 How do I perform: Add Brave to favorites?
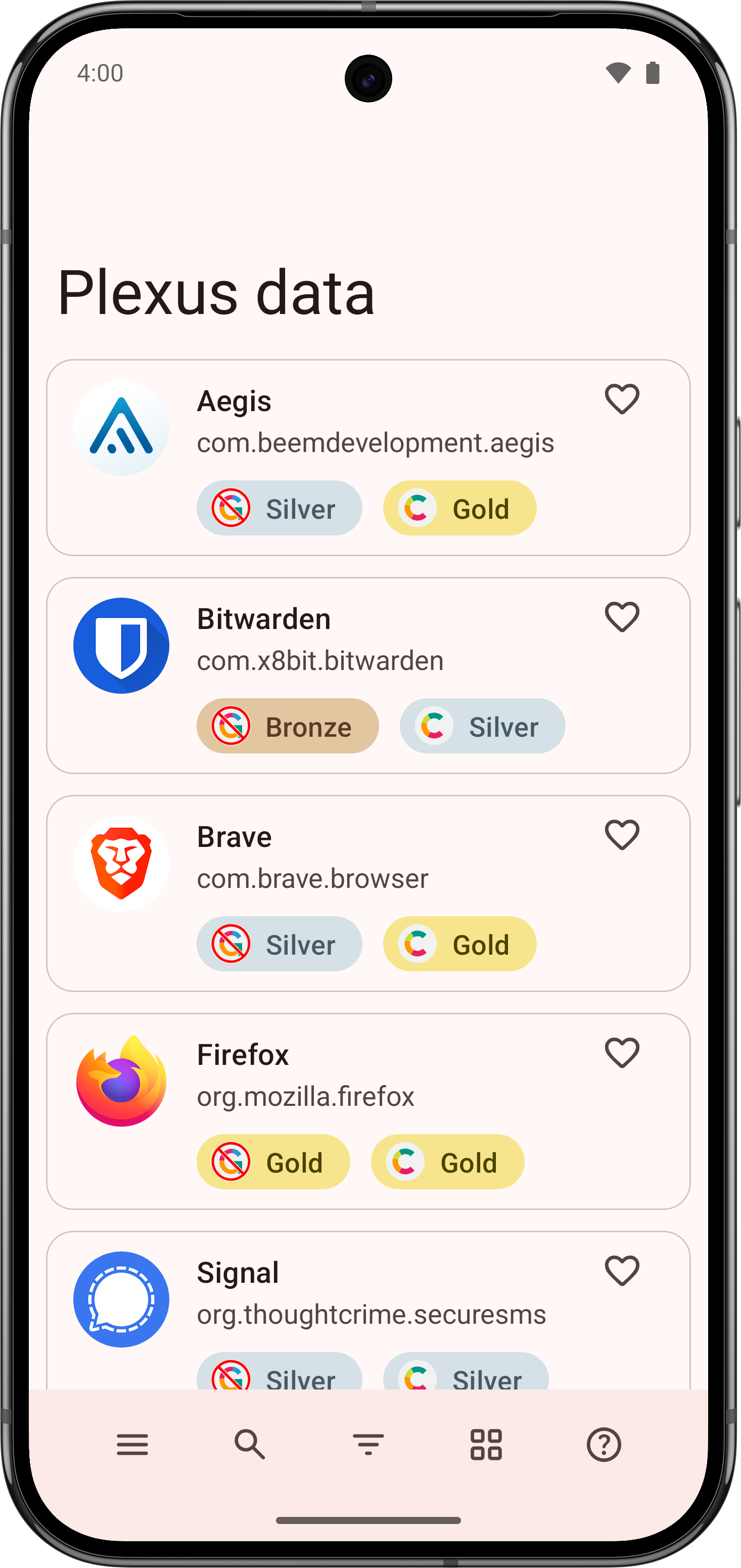(622, 835)
